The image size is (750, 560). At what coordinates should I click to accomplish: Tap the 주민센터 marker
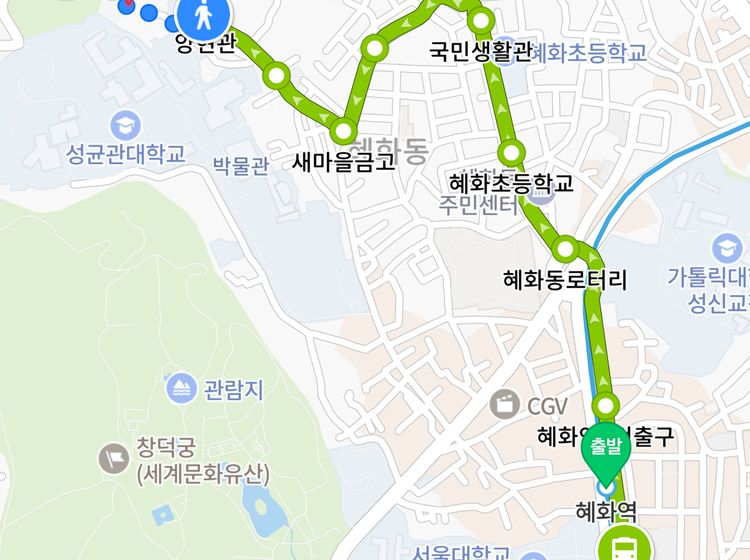pyautogui.click(x=543, y=192)
